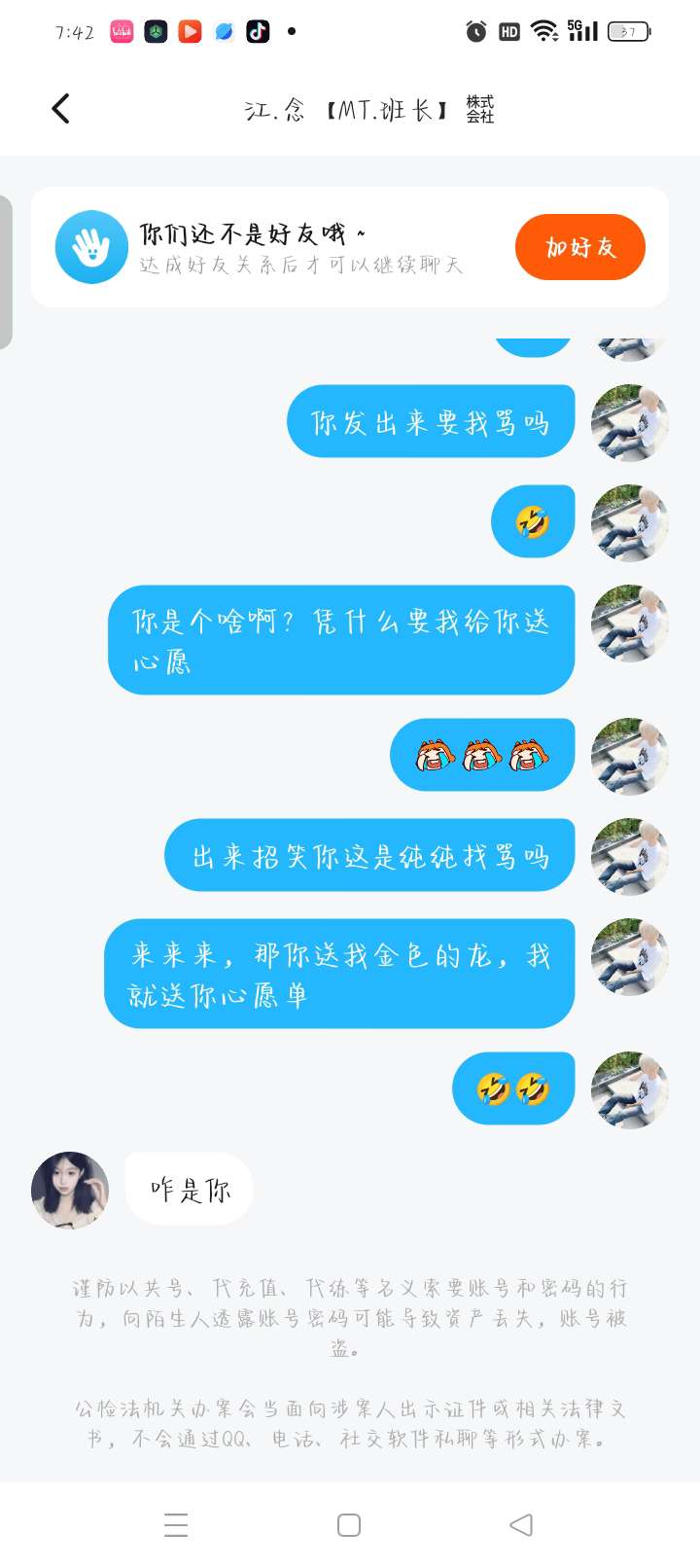Image resolution: width=700 pixels, height=1568 pixels.
Task: Tap the system back triangle
Action: tap(521, 1524)
